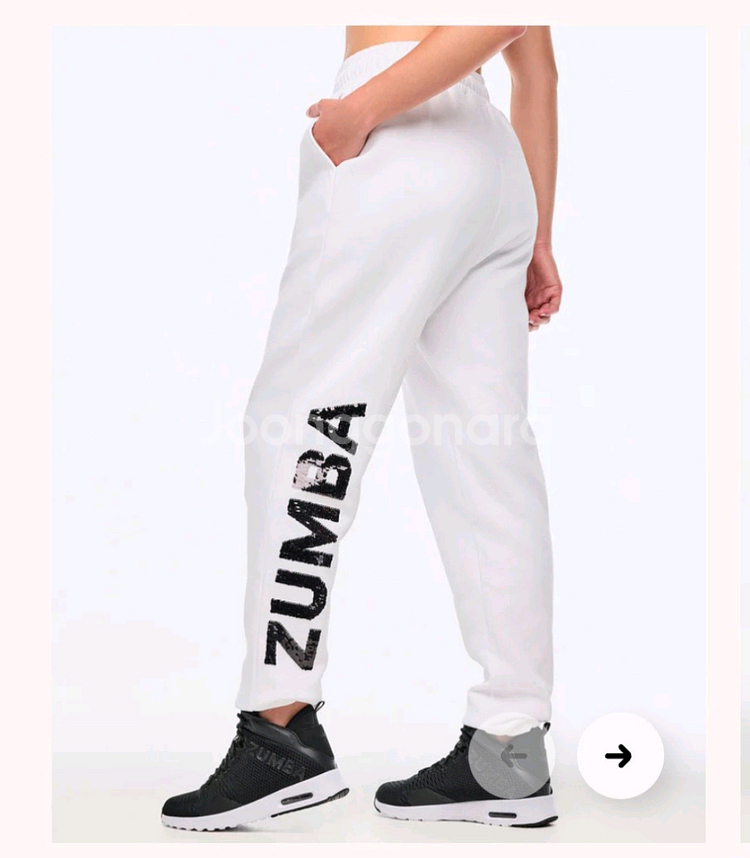Go back to the previous photo

click(510, 756)
